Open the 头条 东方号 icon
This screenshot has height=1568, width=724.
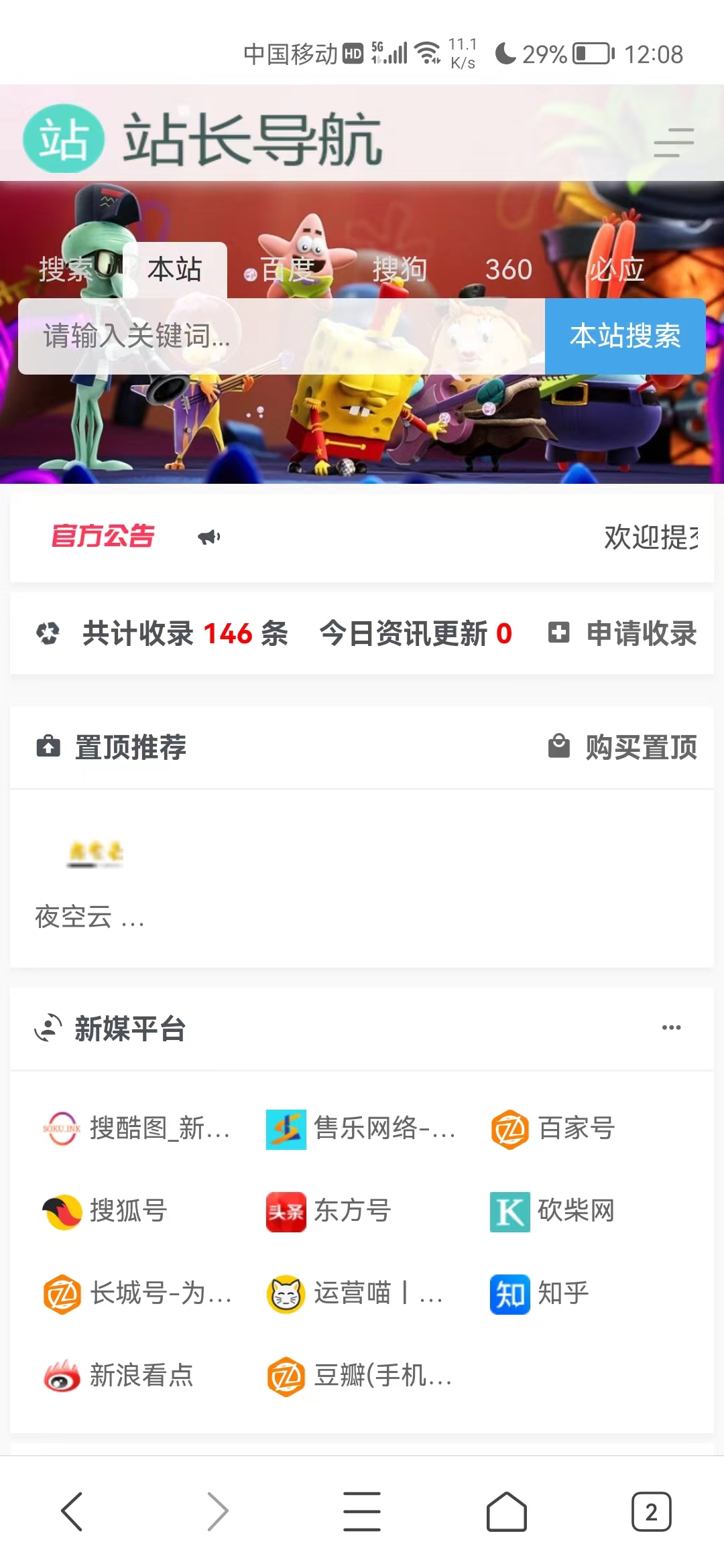coord(285,1212)
